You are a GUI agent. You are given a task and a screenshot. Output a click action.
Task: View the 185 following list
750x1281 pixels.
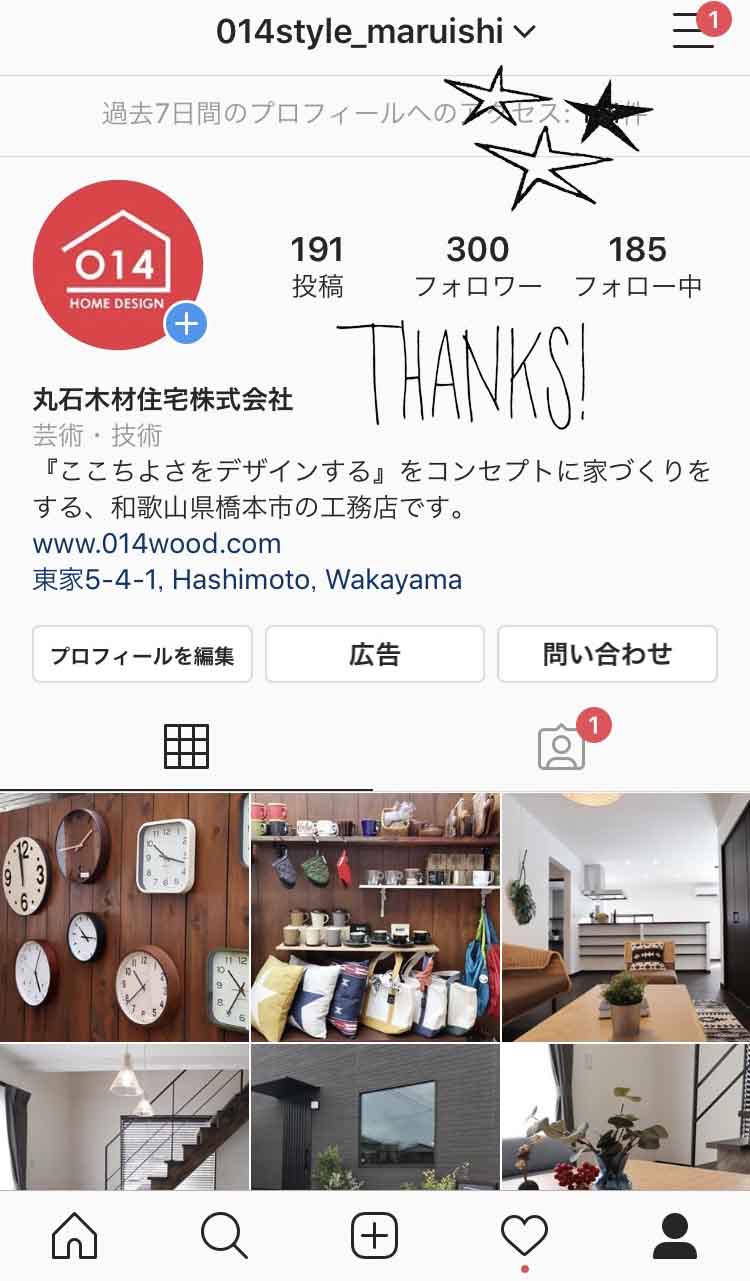[x=638, y=265]
